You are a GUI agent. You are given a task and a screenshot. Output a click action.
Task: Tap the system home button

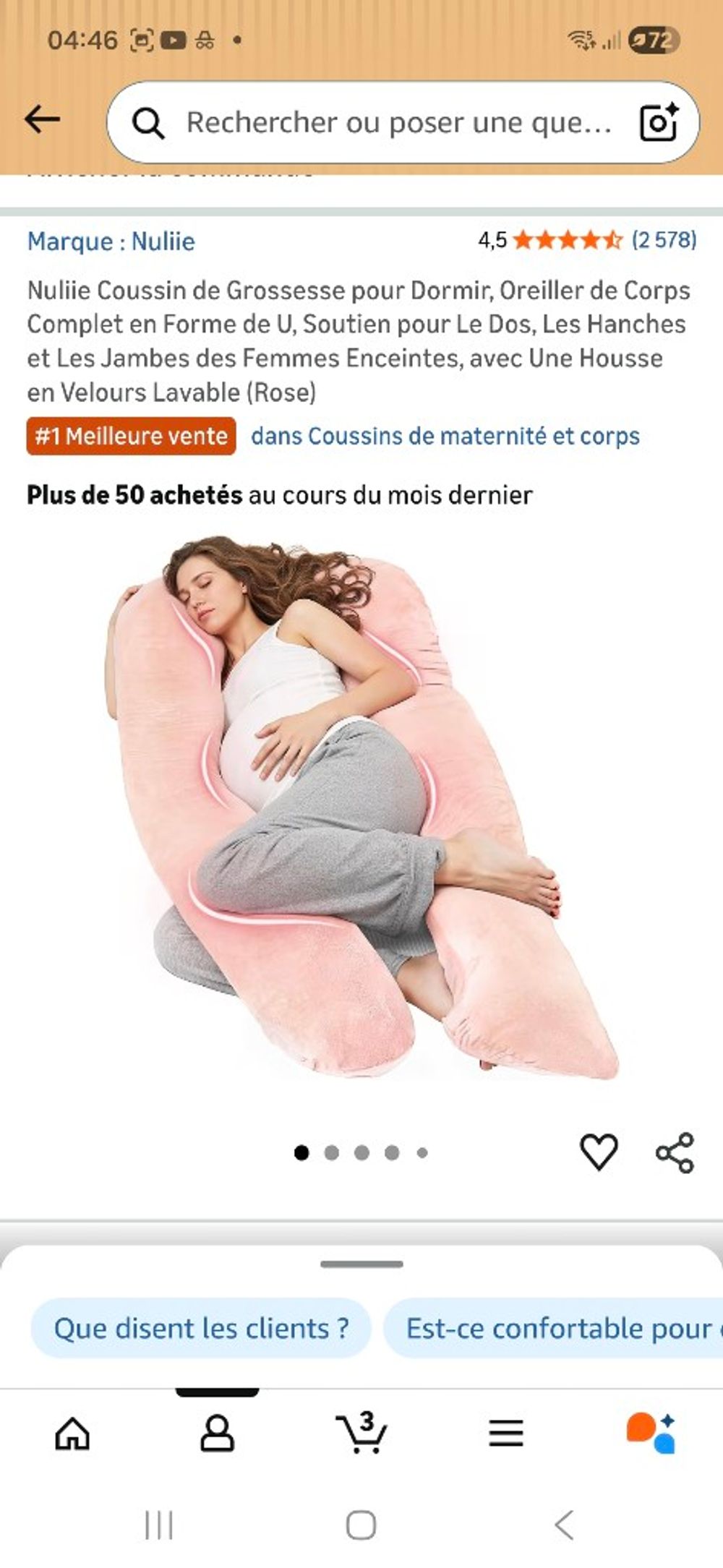click(361, 1525)
